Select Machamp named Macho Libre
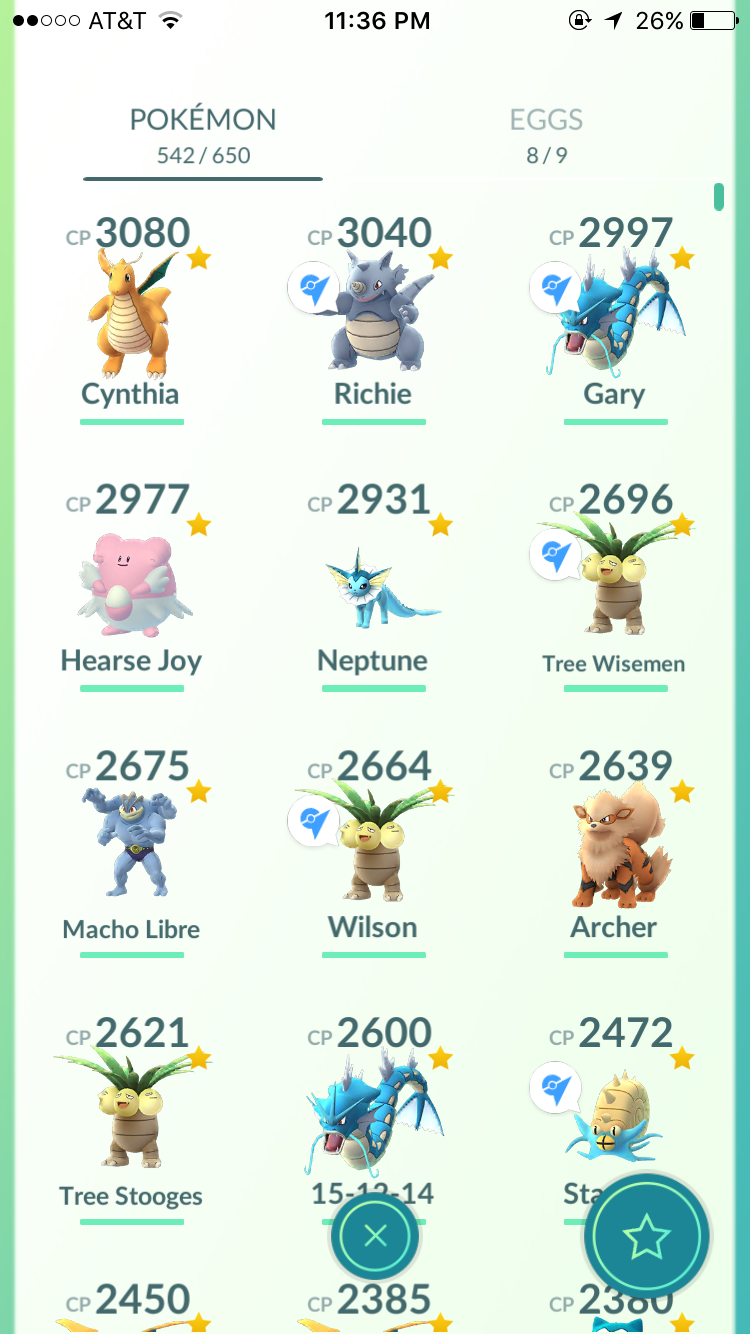The width and height of the screenshot is (750, 1334). click(x=131, y=854)
